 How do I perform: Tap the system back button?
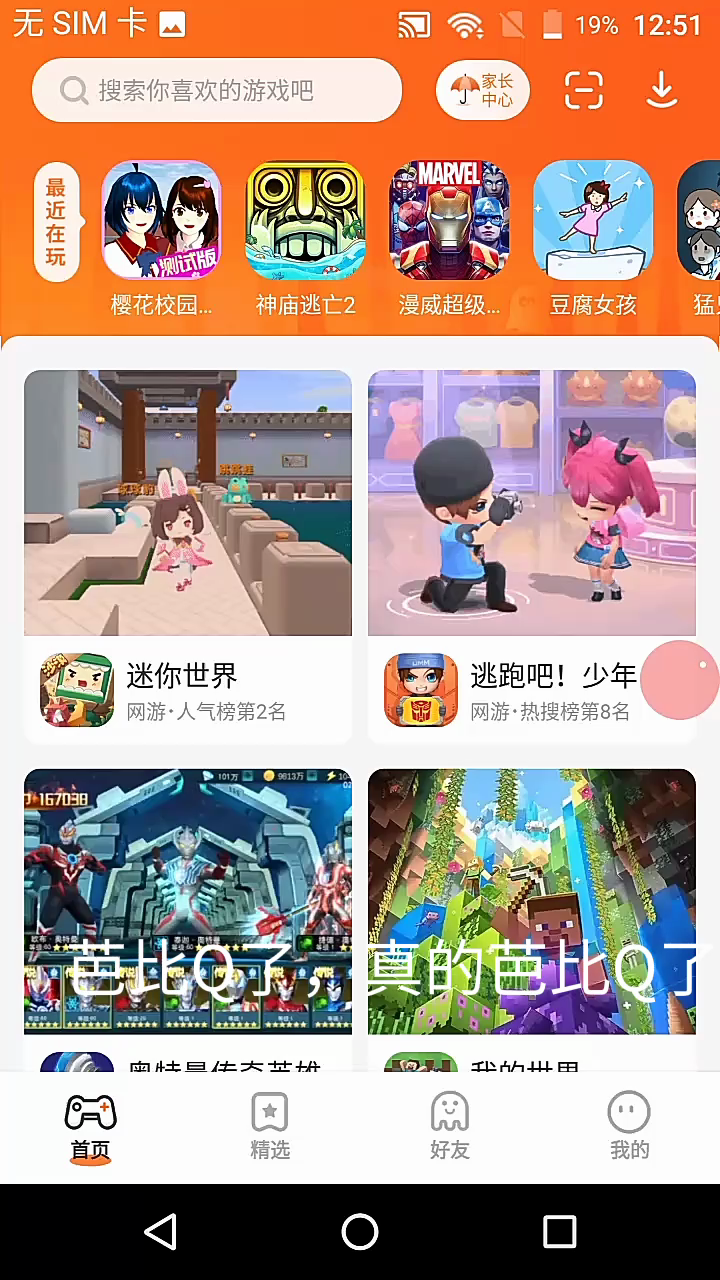(160, 1232)
